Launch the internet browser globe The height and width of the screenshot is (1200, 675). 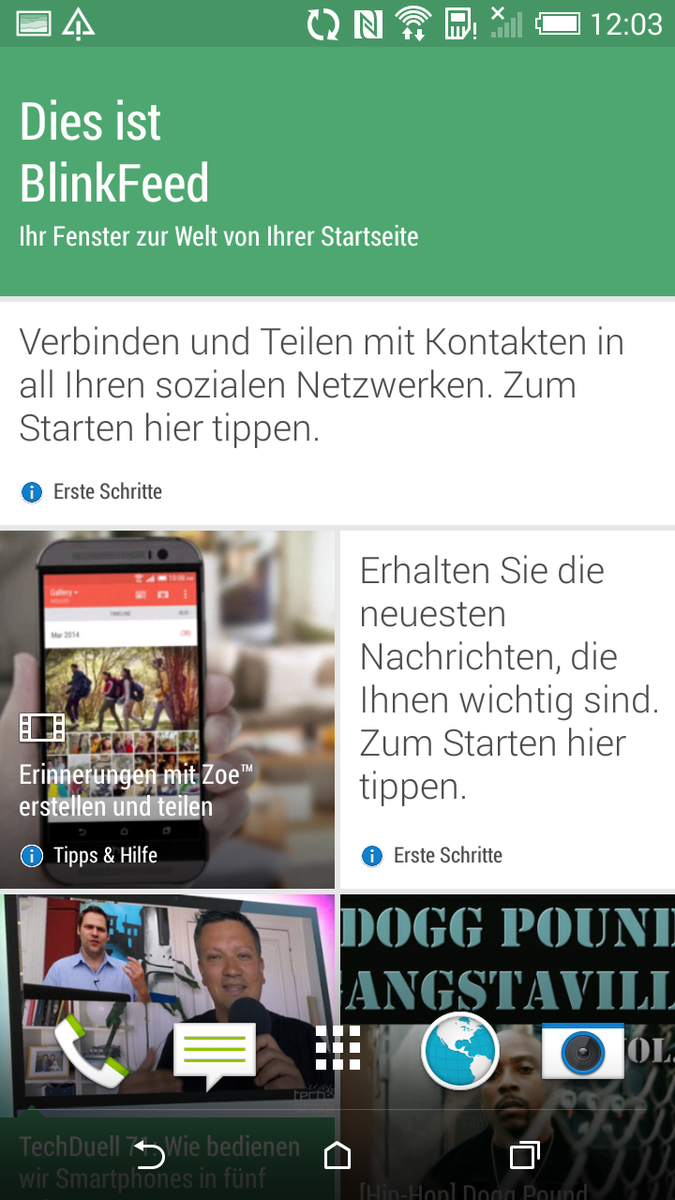[460, 1050]
